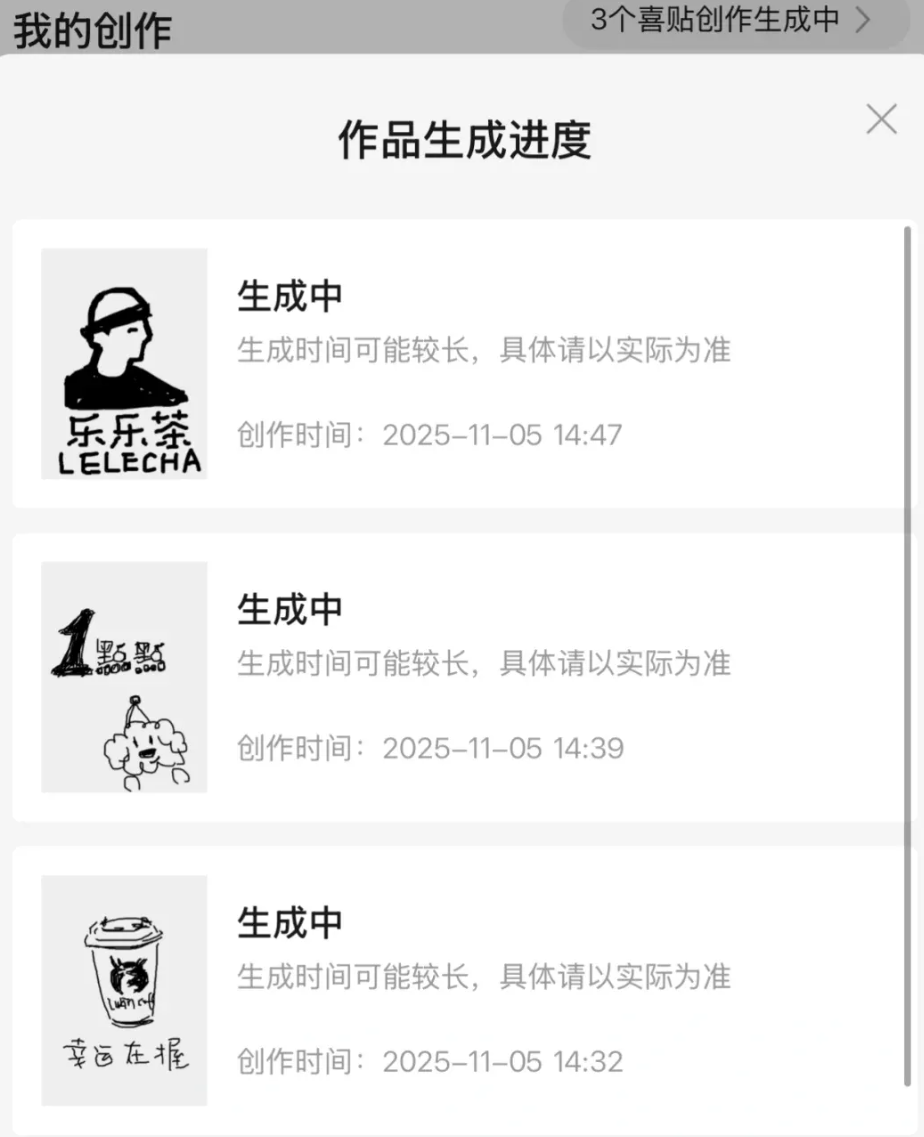Close the 作品生成进度 dialog
Viewport: 924px width, 1137px height.
coord(881,120)
